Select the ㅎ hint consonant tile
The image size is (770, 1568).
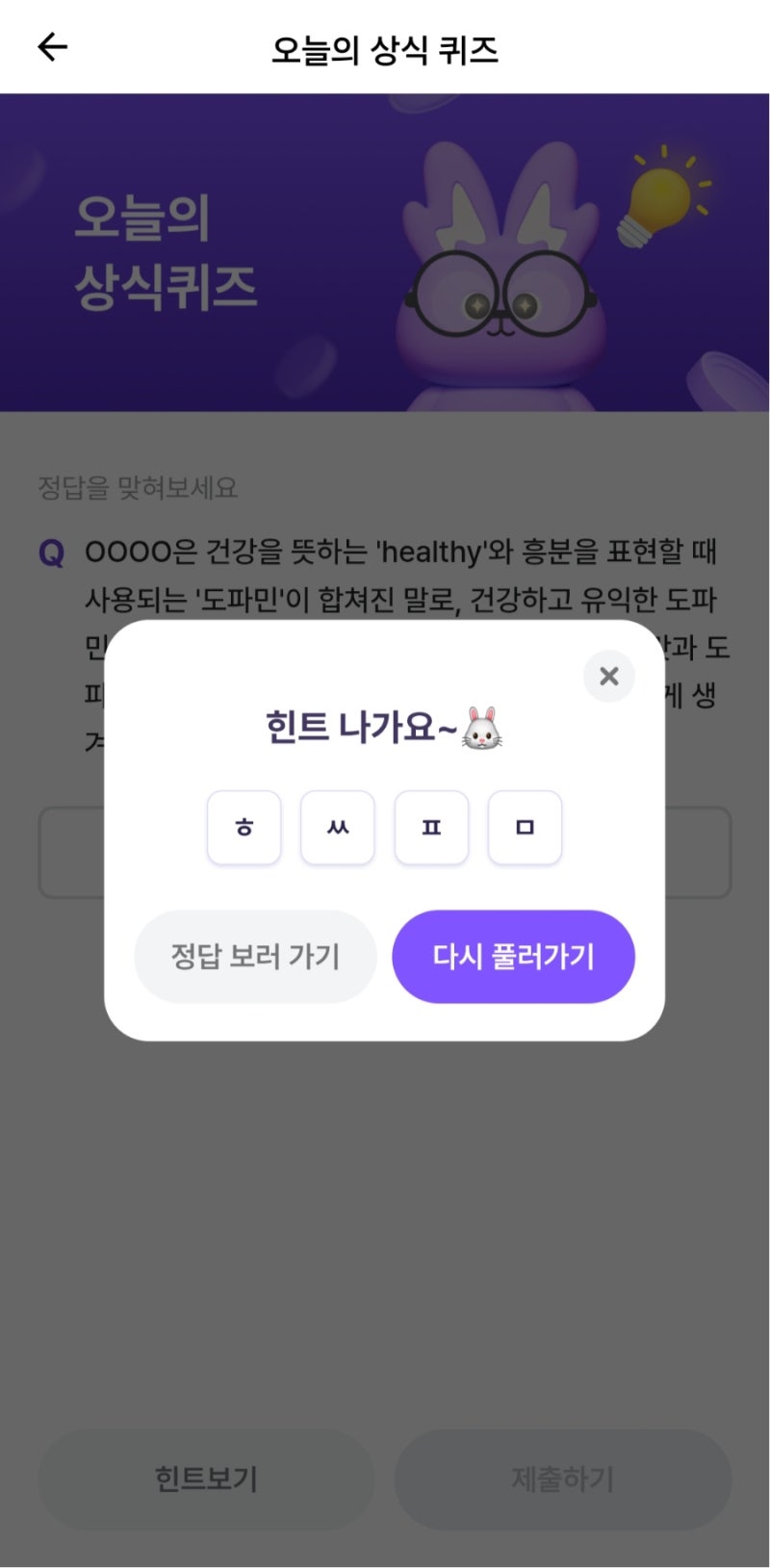pyautogui.click(x=244, y=828)
